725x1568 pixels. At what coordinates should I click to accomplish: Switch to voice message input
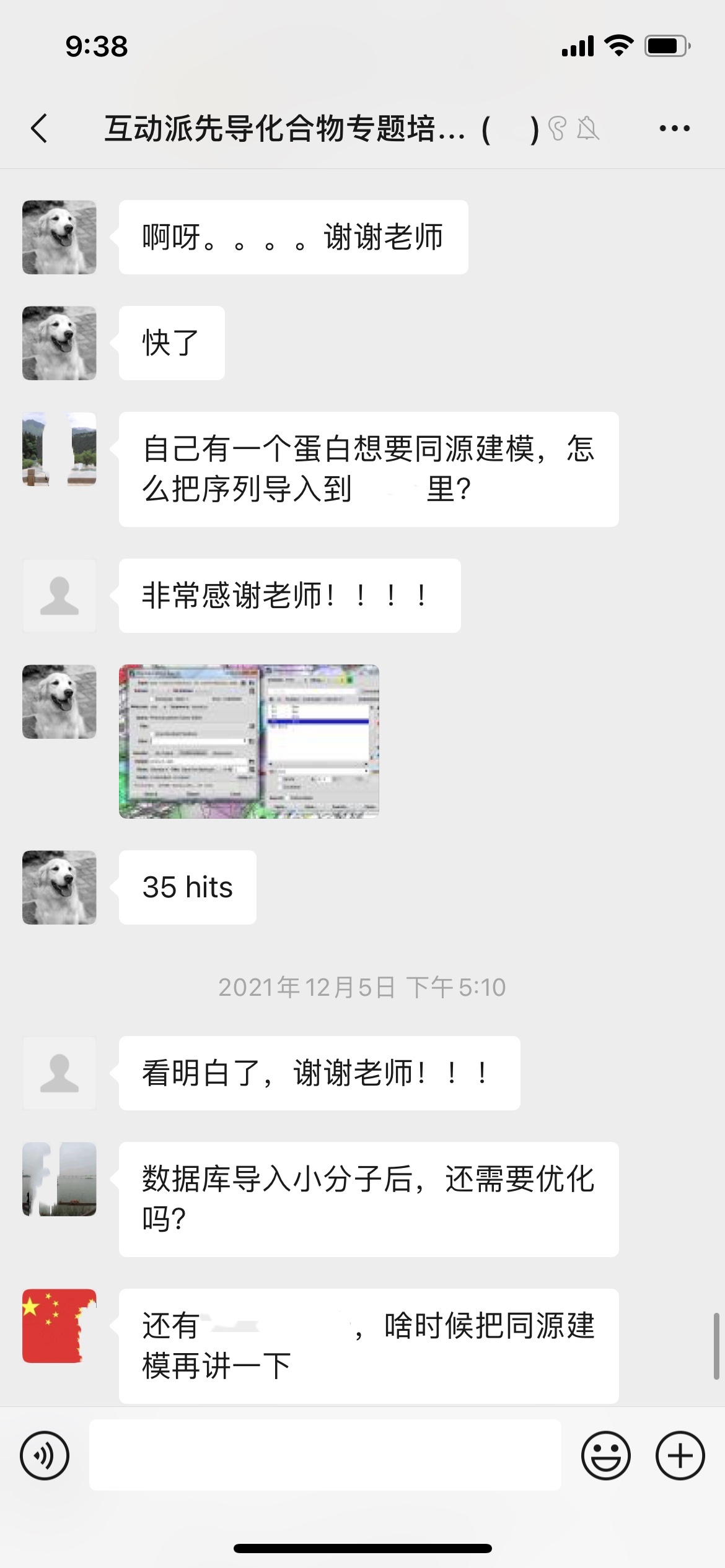(45, 1455)
